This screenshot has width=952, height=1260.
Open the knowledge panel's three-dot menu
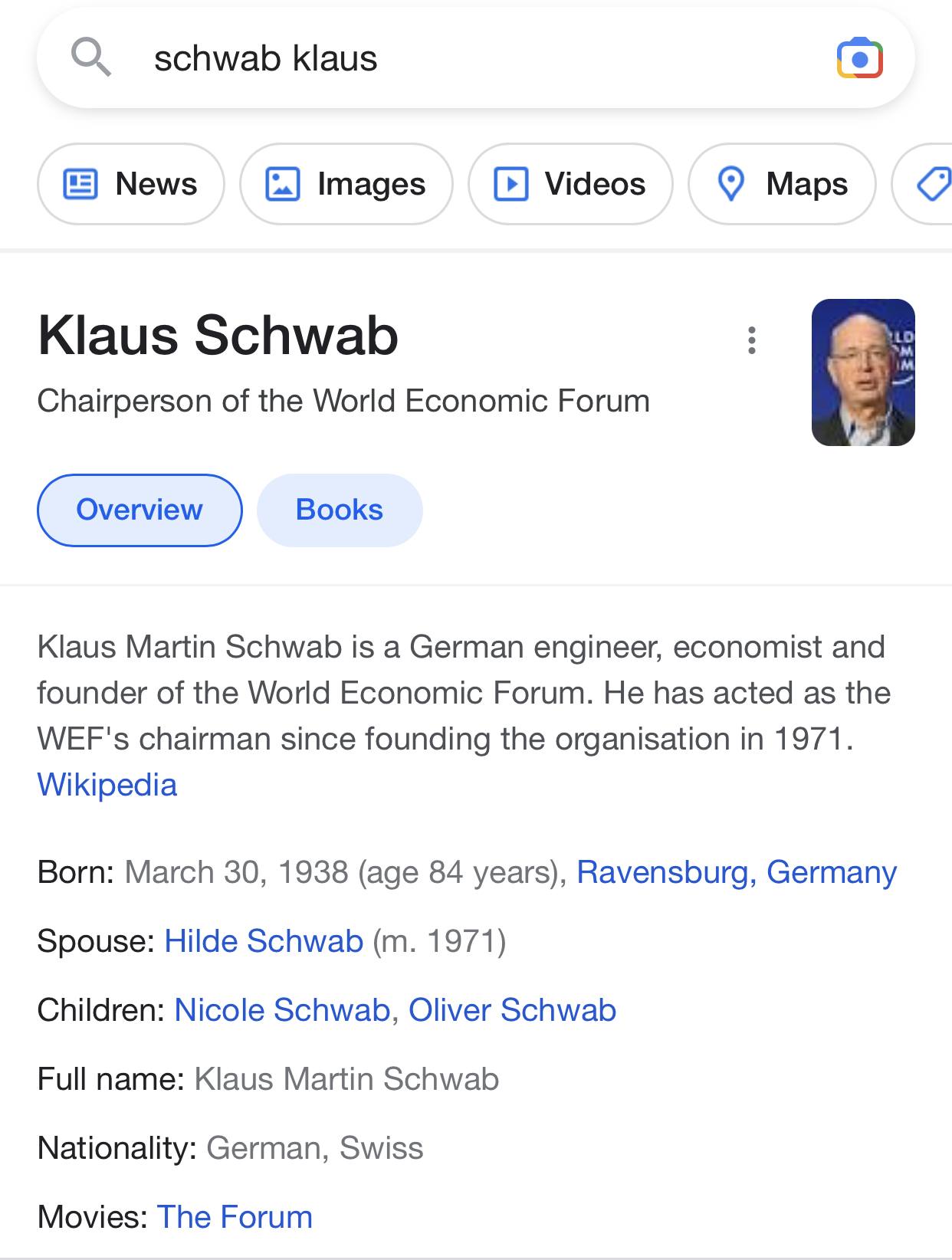pyautogui.click(x=752, y=340)
